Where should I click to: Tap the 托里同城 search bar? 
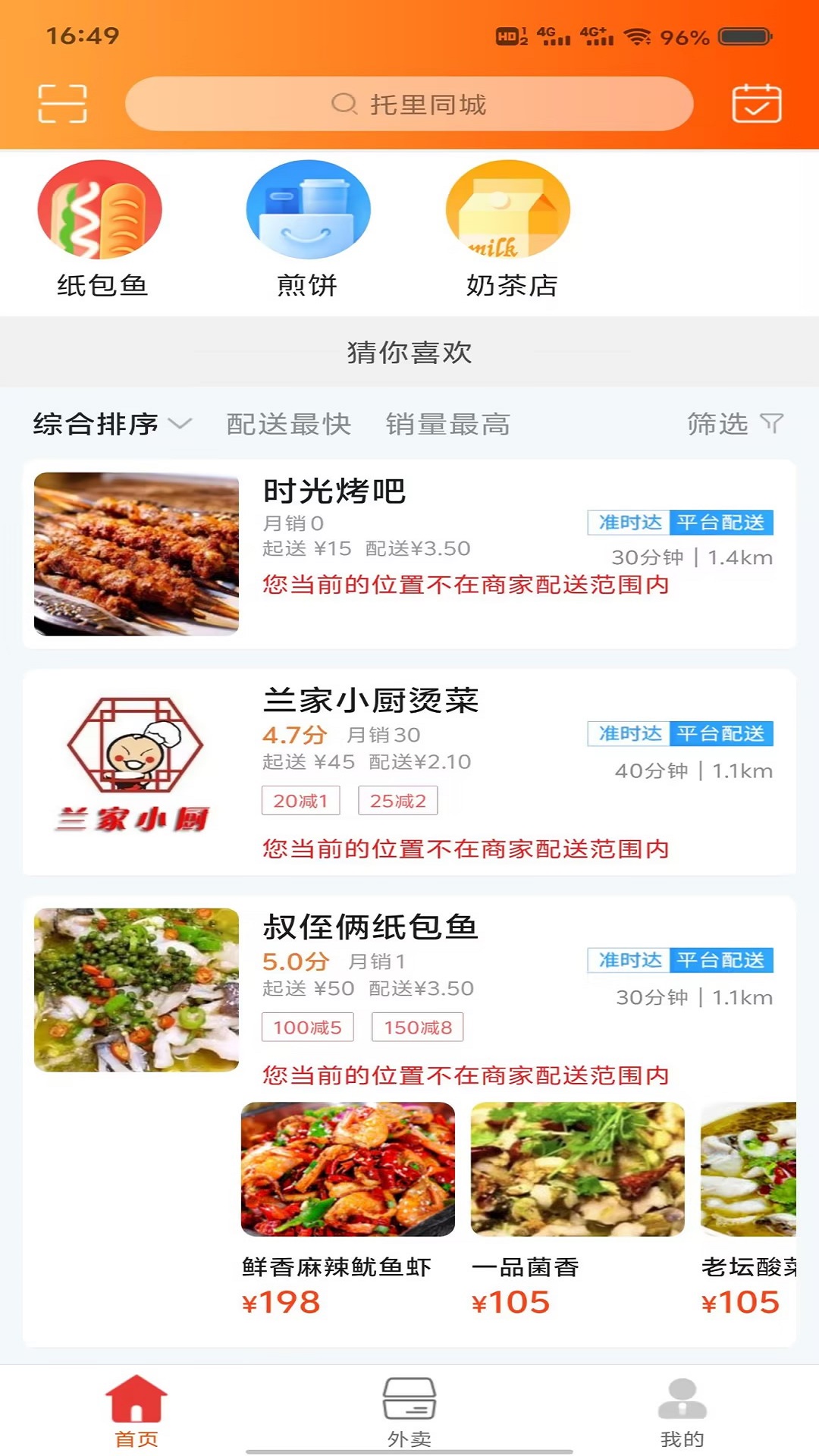tap(409, 105)
